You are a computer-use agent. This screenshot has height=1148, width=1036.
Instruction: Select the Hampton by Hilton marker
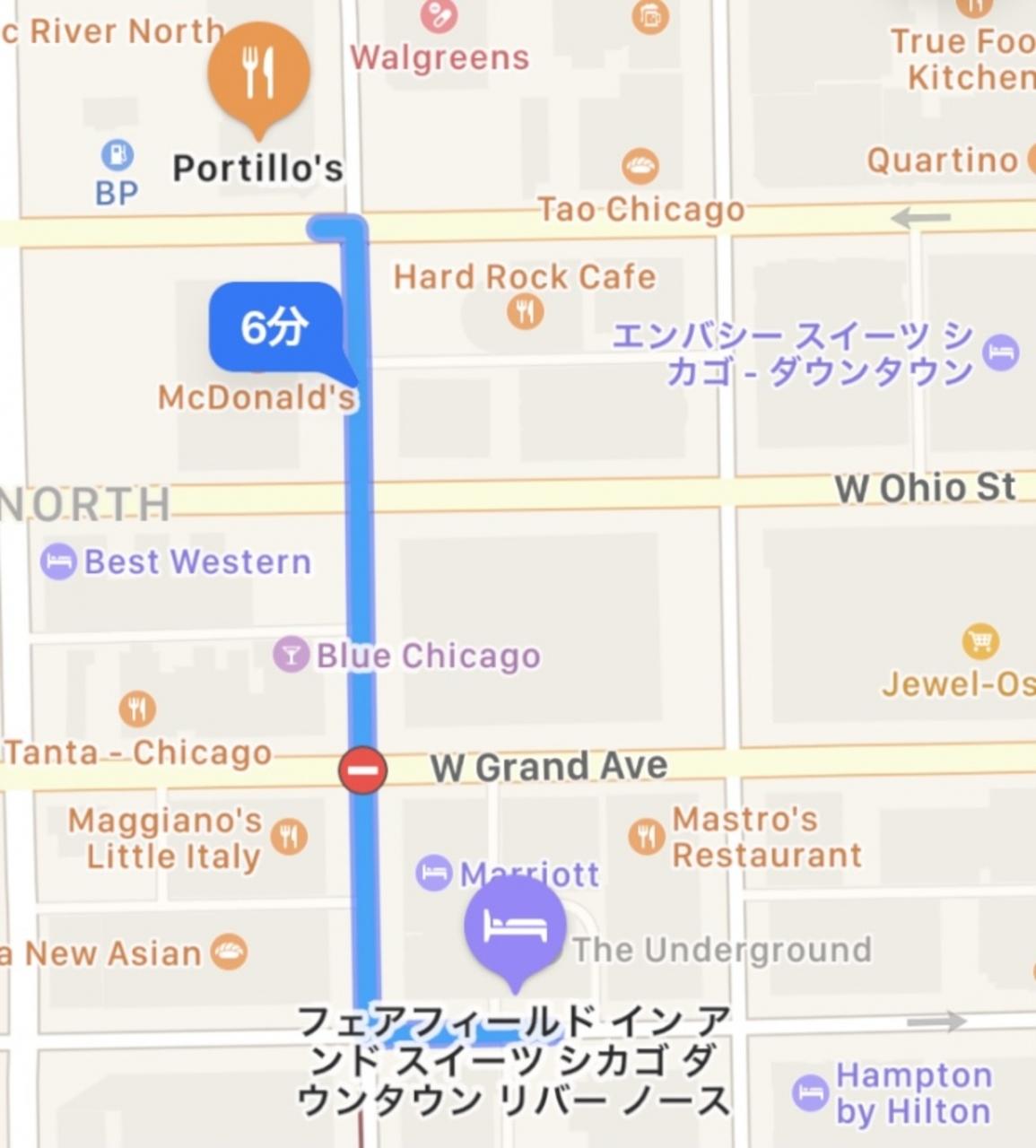click(x=810, y=1093)
